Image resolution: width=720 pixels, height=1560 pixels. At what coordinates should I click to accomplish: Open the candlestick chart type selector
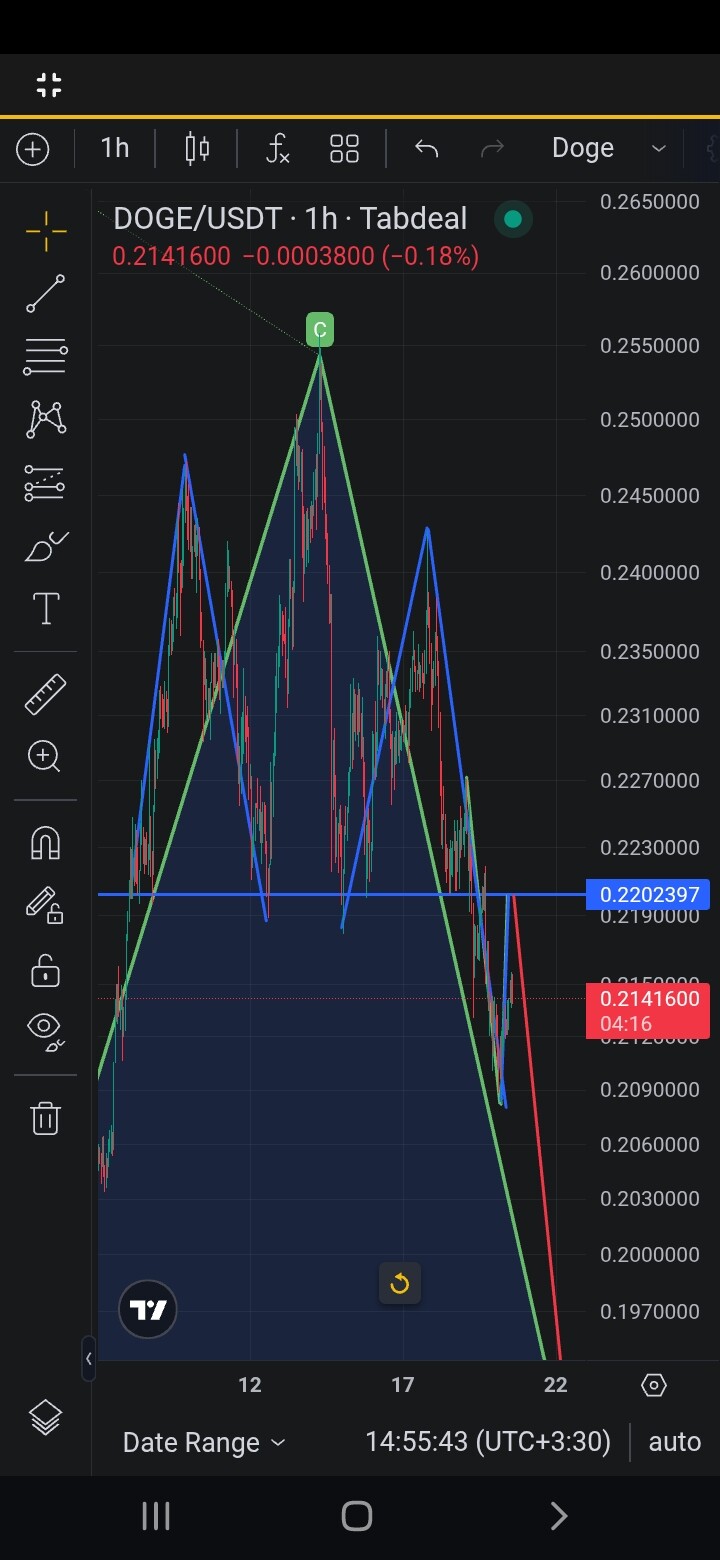pos(197,149)
